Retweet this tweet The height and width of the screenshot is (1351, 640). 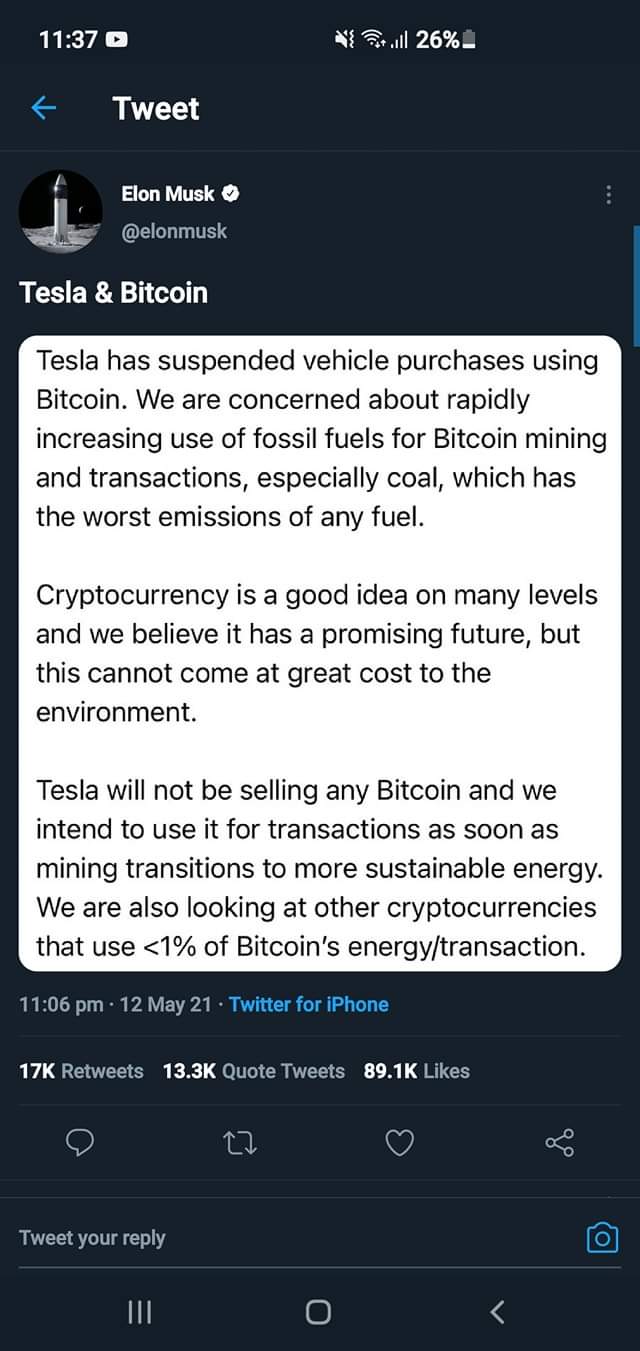click(241, 1143)
